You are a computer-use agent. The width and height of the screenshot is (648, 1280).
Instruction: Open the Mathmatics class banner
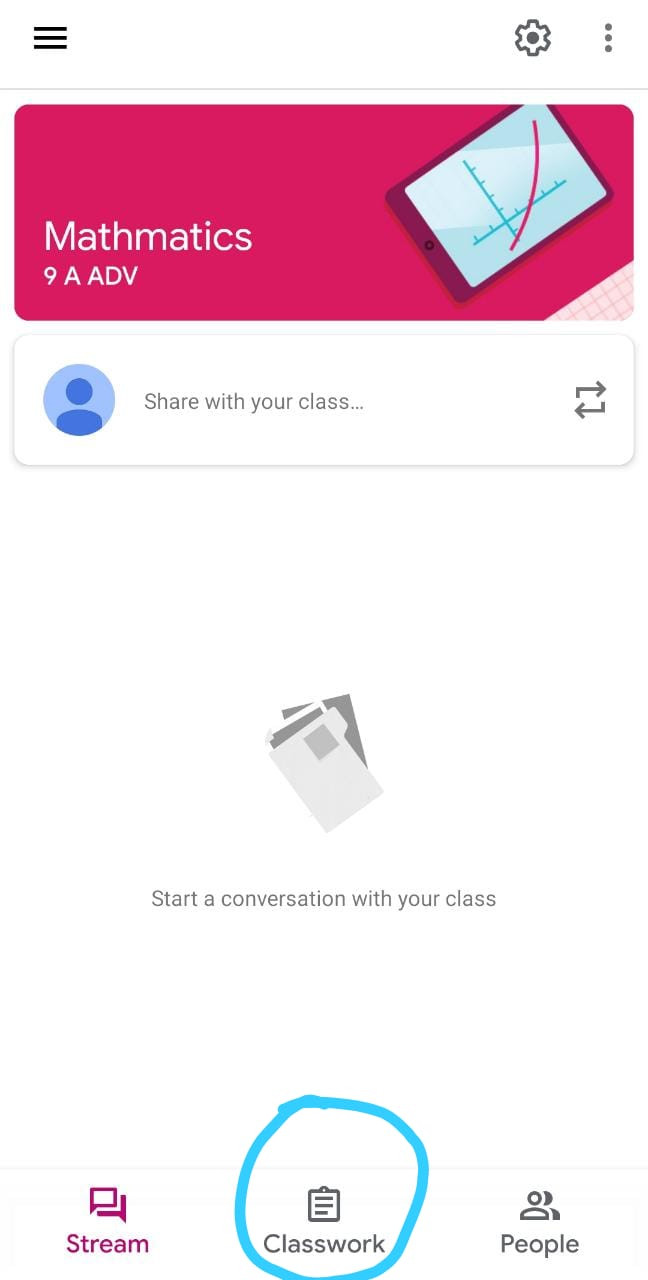coord(324,212)
